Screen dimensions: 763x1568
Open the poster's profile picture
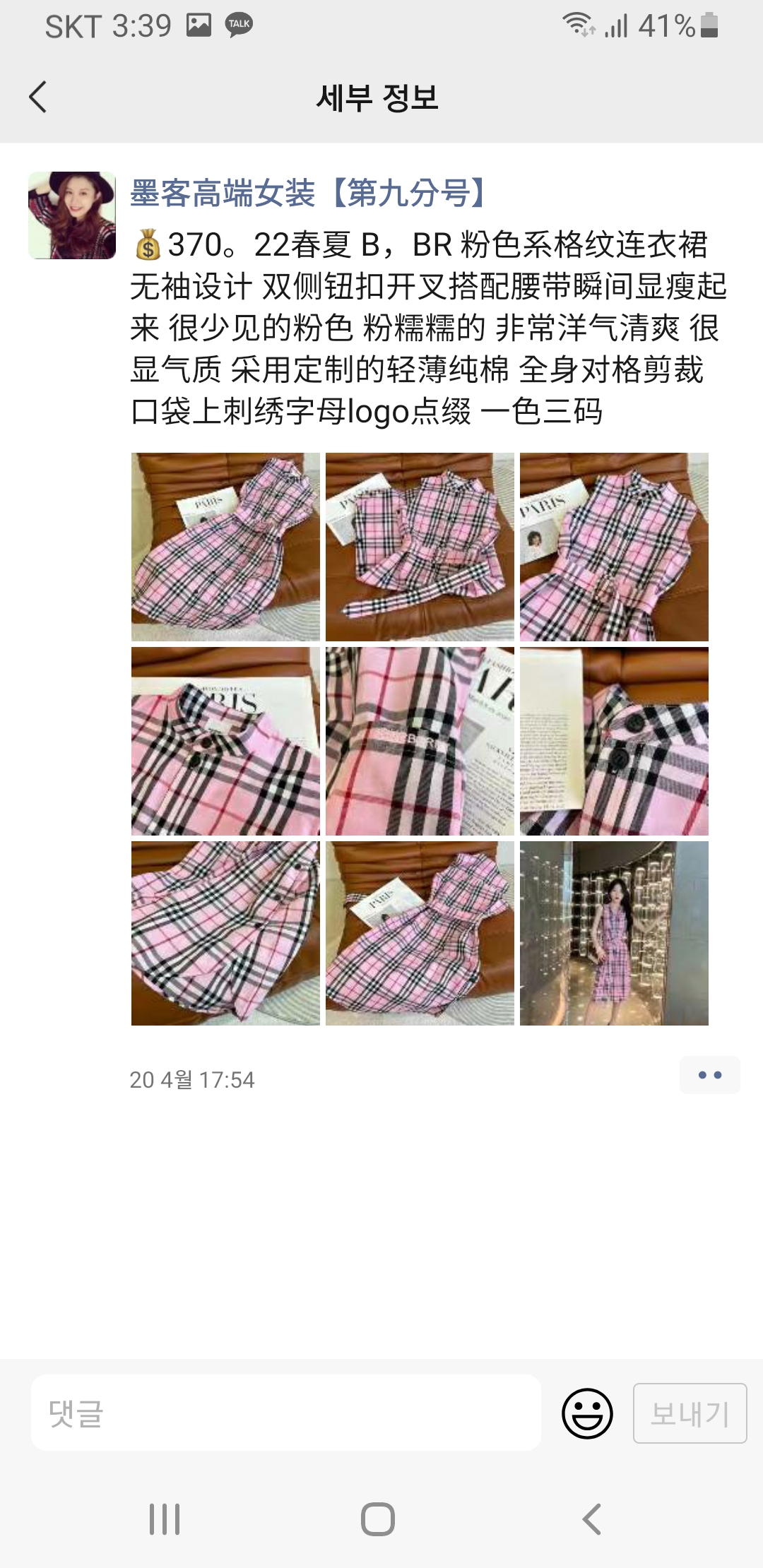click(72, 215)
